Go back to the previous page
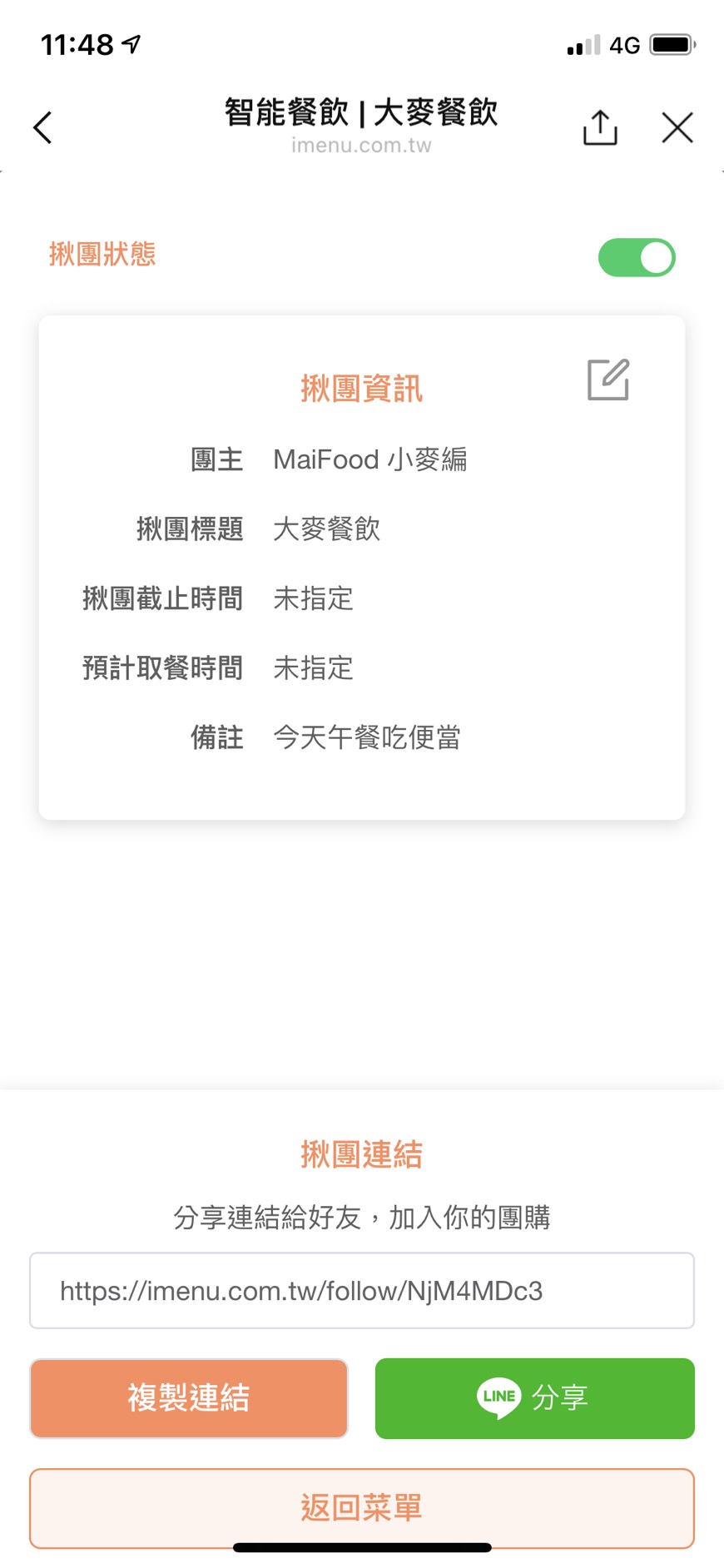 coord(43,128)
